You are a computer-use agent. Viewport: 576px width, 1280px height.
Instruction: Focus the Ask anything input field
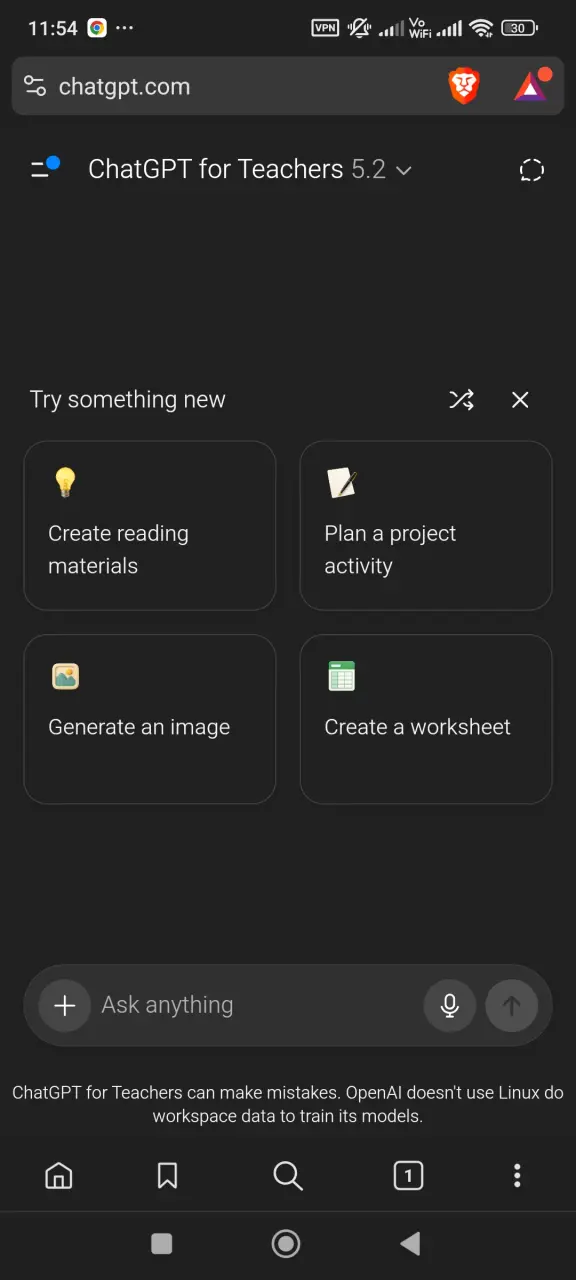click(x=255, y=1005)
